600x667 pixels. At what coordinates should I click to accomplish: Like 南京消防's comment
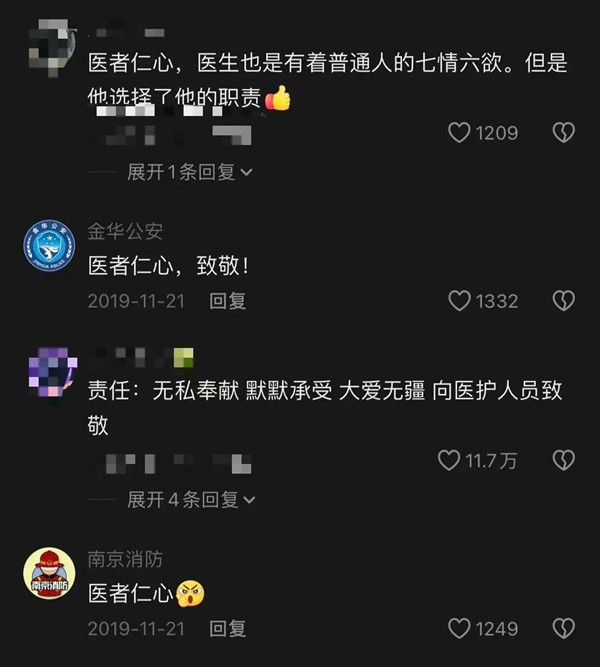(x=459, y=629)
